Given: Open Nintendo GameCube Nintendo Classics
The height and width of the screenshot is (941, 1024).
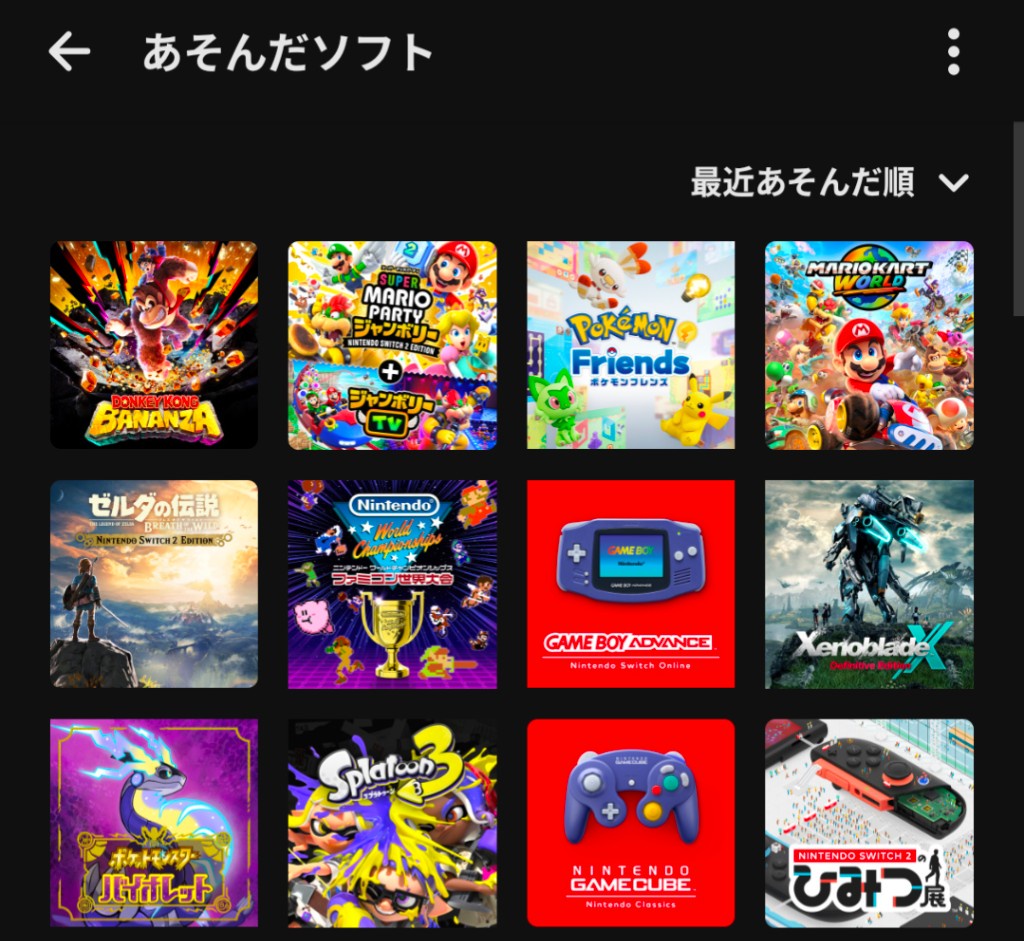Looking at the screenshot, I should pos(631,823).
